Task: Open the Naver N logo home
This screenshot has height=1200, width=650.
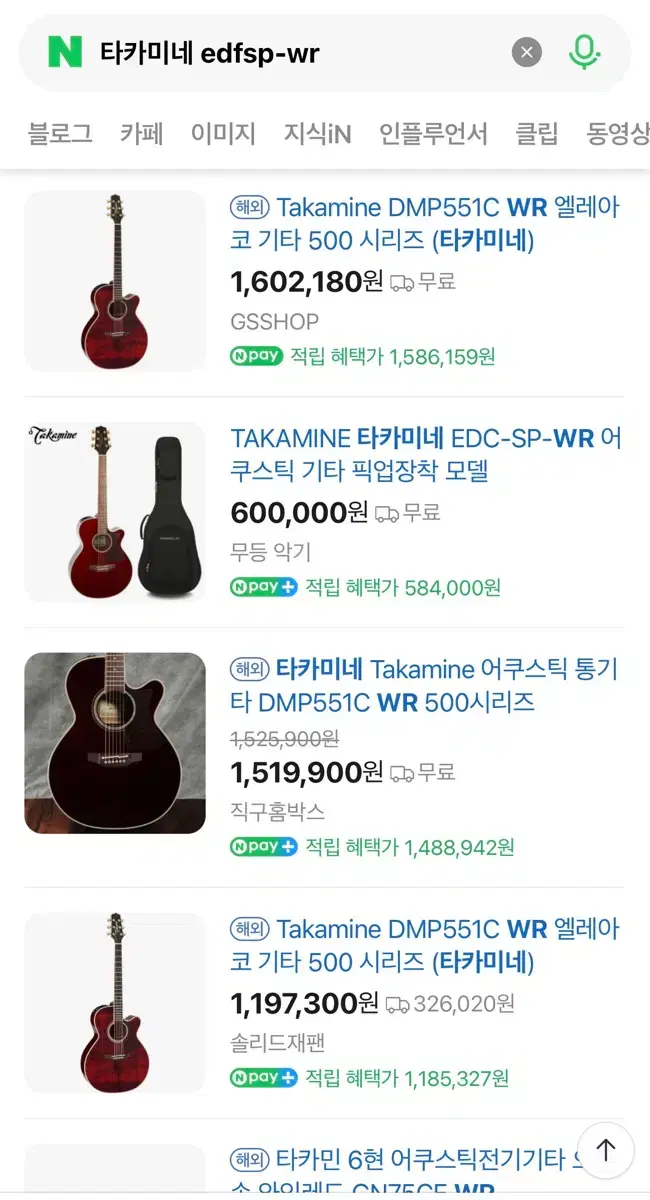Action: (x=65, y=52)
